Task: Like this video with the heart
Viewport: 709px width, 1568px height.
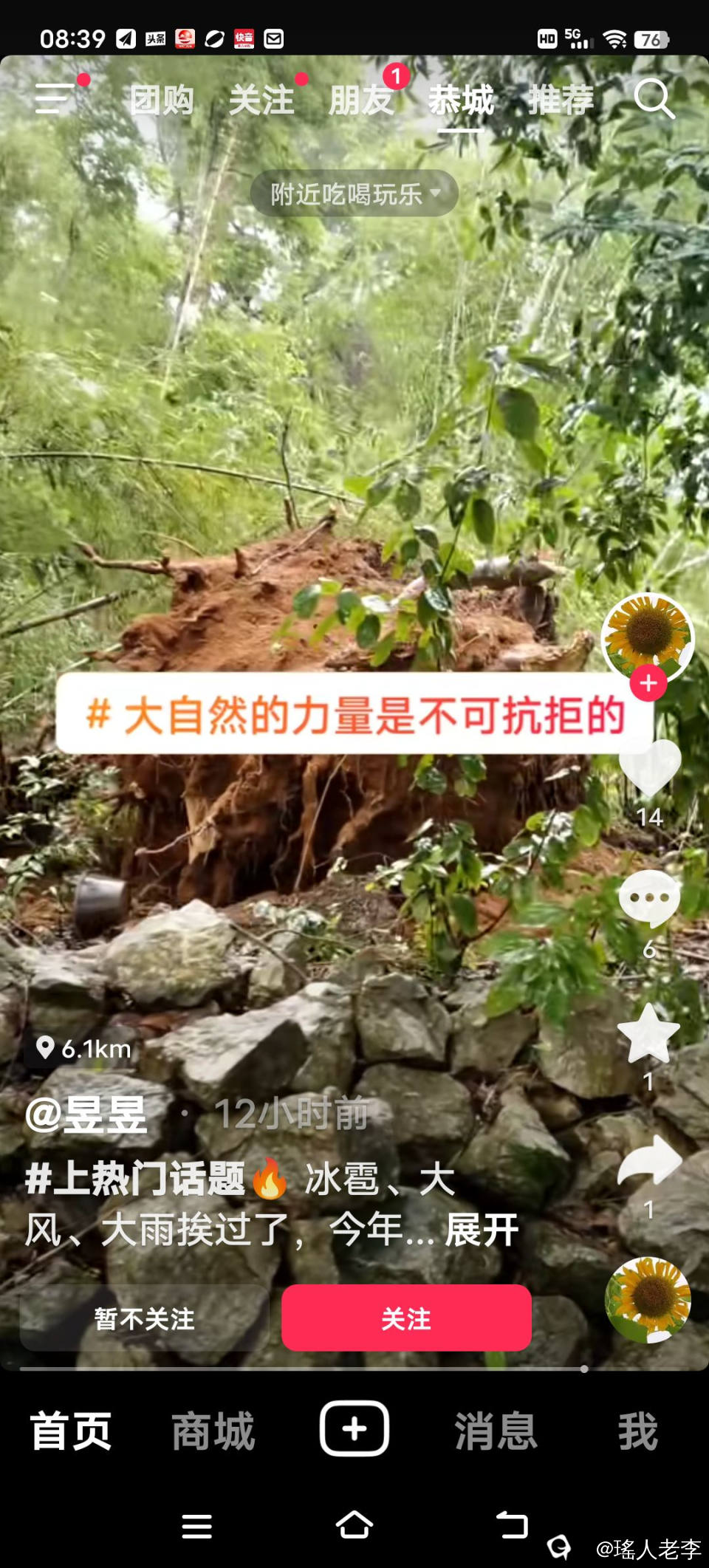Action: pos(649,768)
